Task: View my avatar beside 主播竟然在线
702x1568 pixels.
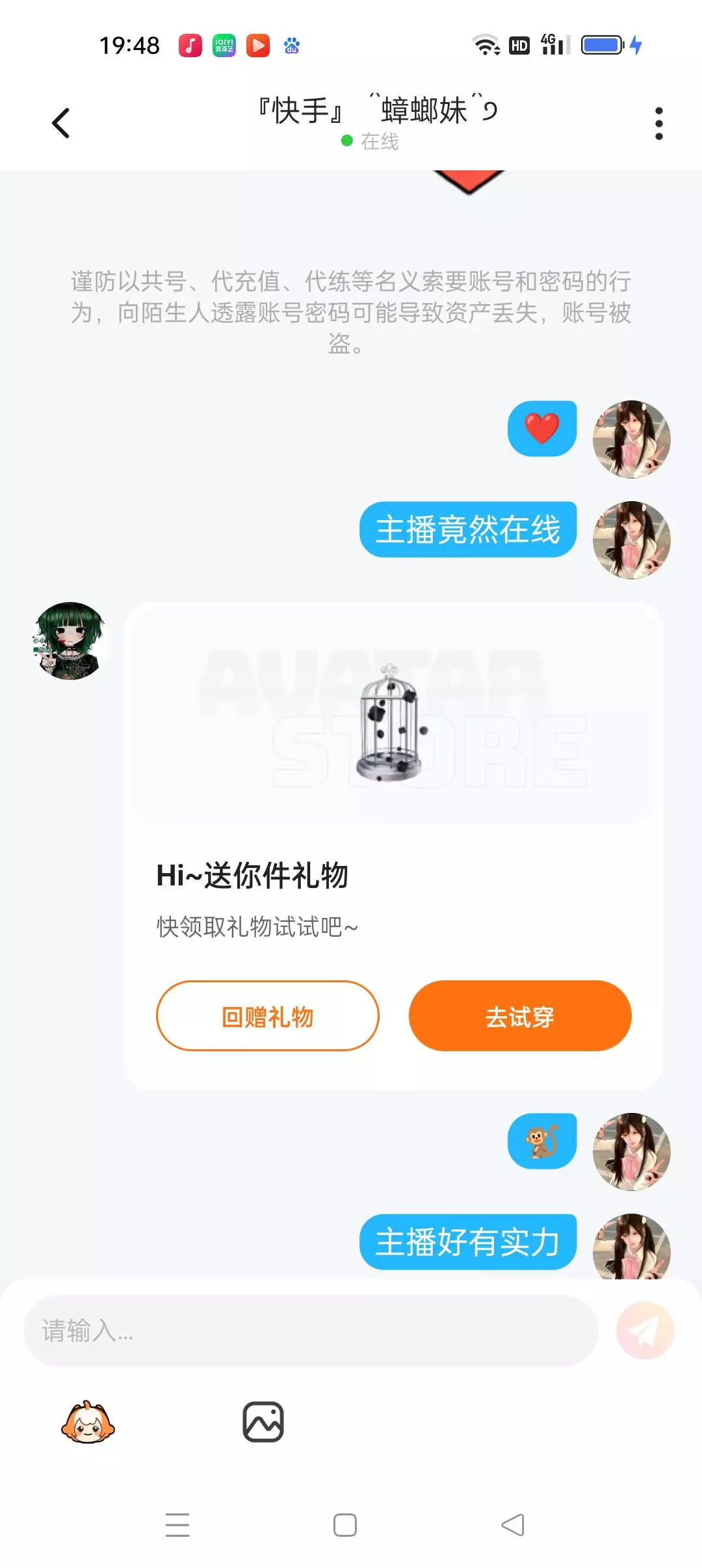Action: [631, 540]
